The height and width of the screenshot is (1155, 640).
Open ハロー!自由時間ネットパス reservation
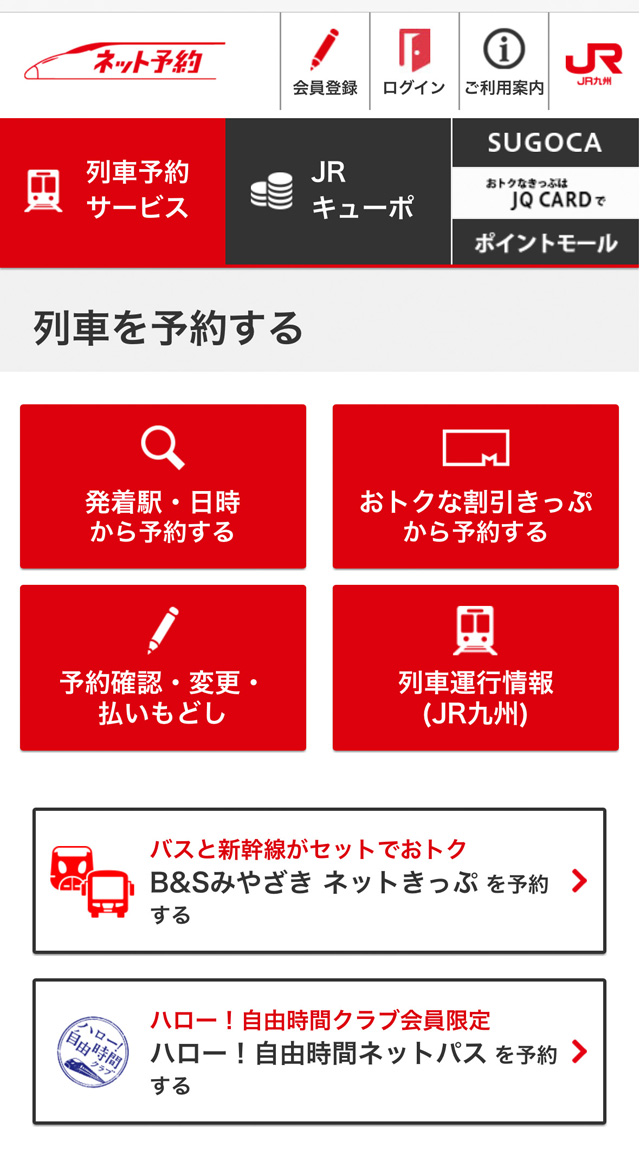tap(319, 1051)
